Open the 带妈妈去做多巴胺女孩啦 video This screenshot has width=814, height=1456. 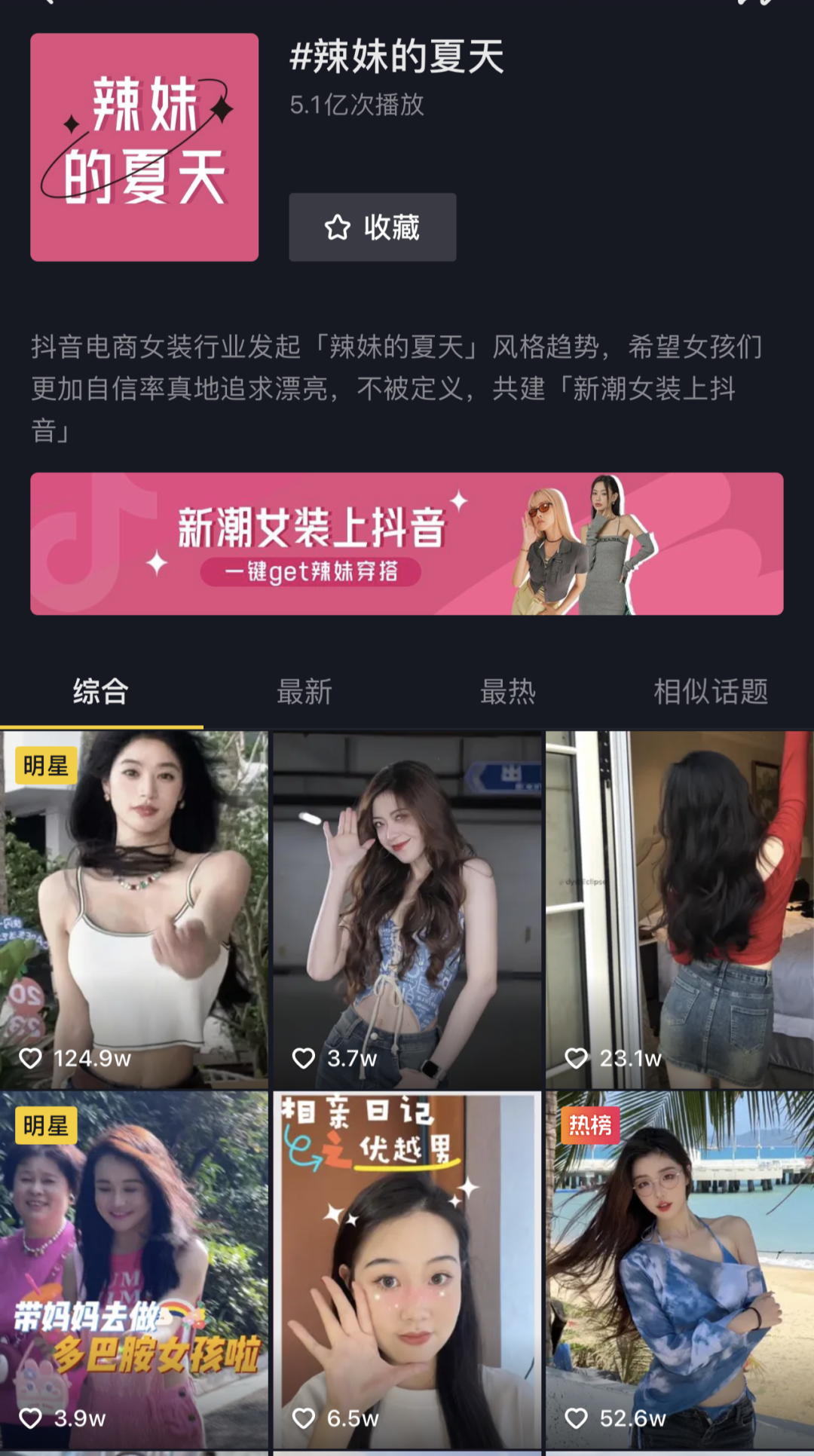click(134, 1270)
